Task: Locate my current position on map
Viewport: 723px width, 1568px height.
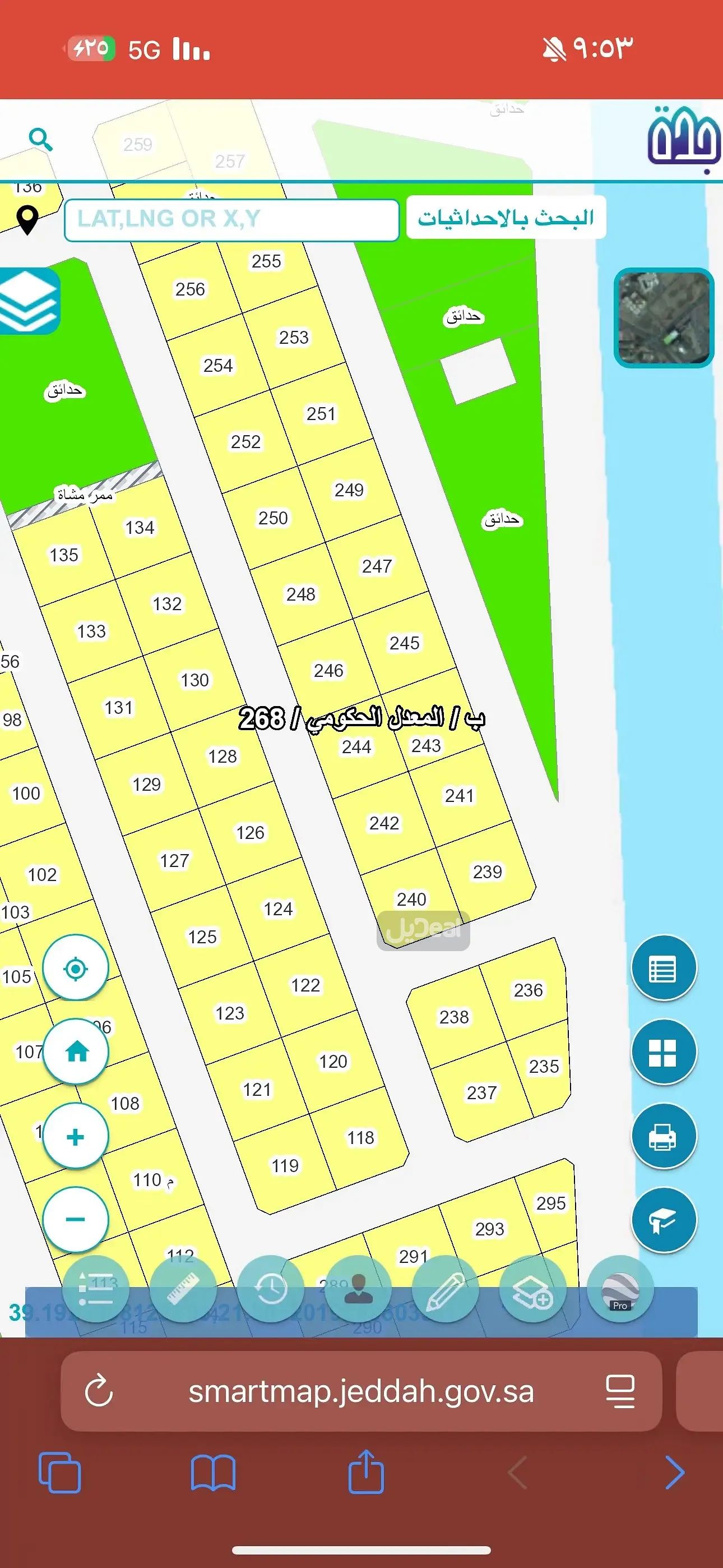Action: point(76,968)
